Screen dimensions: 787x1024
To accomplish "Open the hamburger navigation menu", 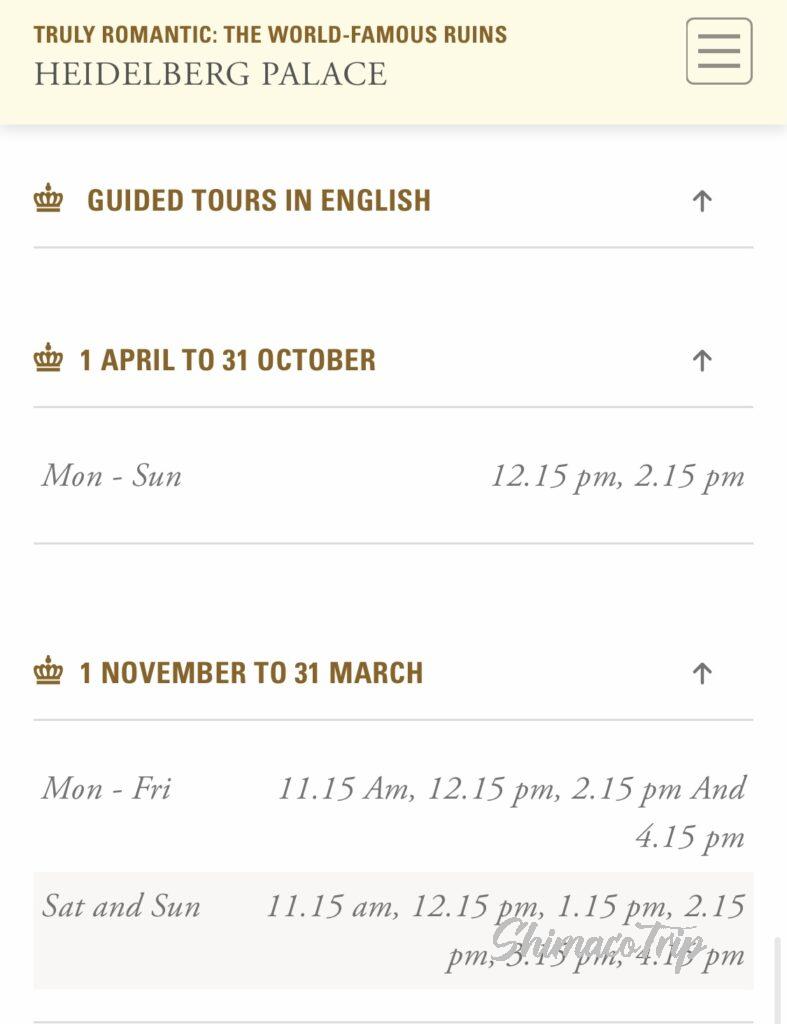I will tap(718, 51).
